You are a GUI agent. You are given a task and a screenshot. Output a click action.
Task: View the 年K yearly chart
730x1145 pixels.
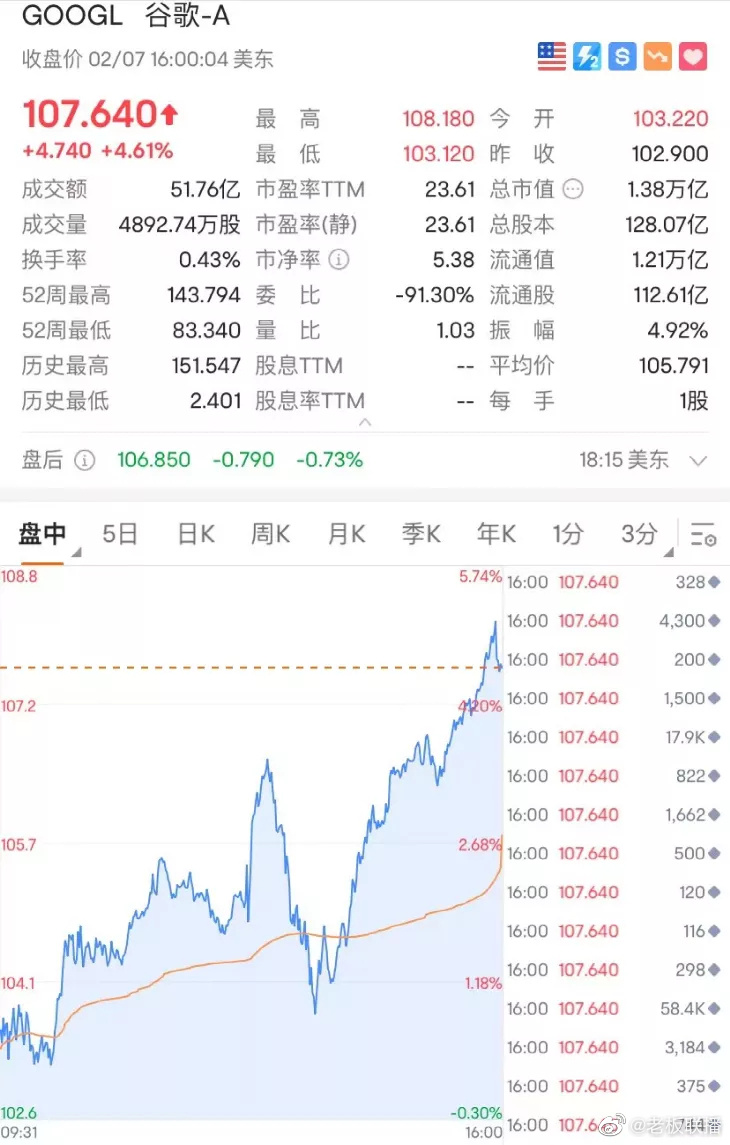[x=496, y=534]
